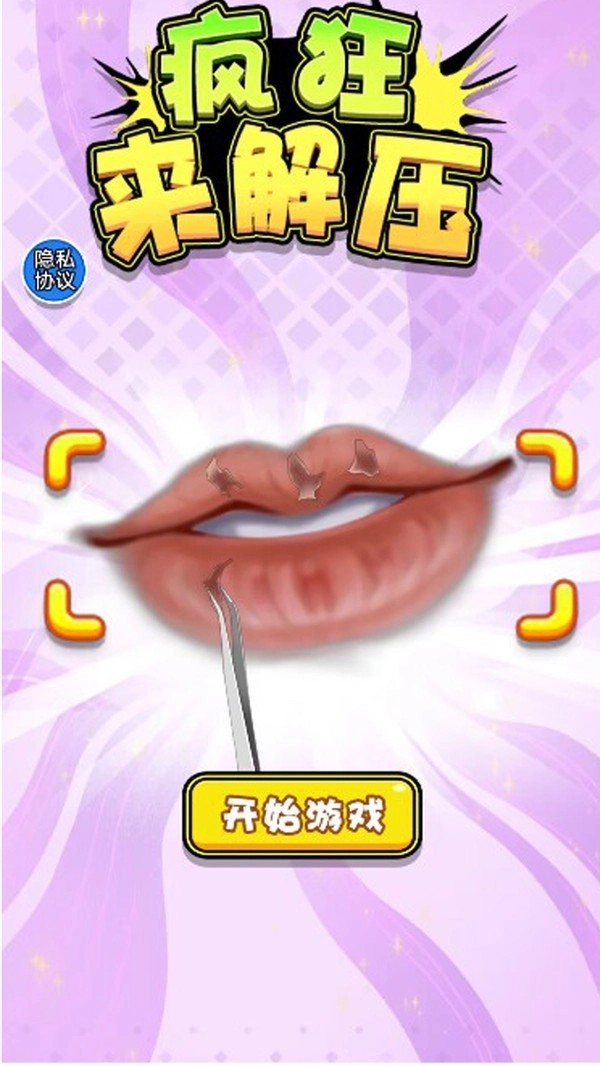600x1066 pixels.
Task: Open the 隐私协议 privacy agreement
Action: (55, 269)
